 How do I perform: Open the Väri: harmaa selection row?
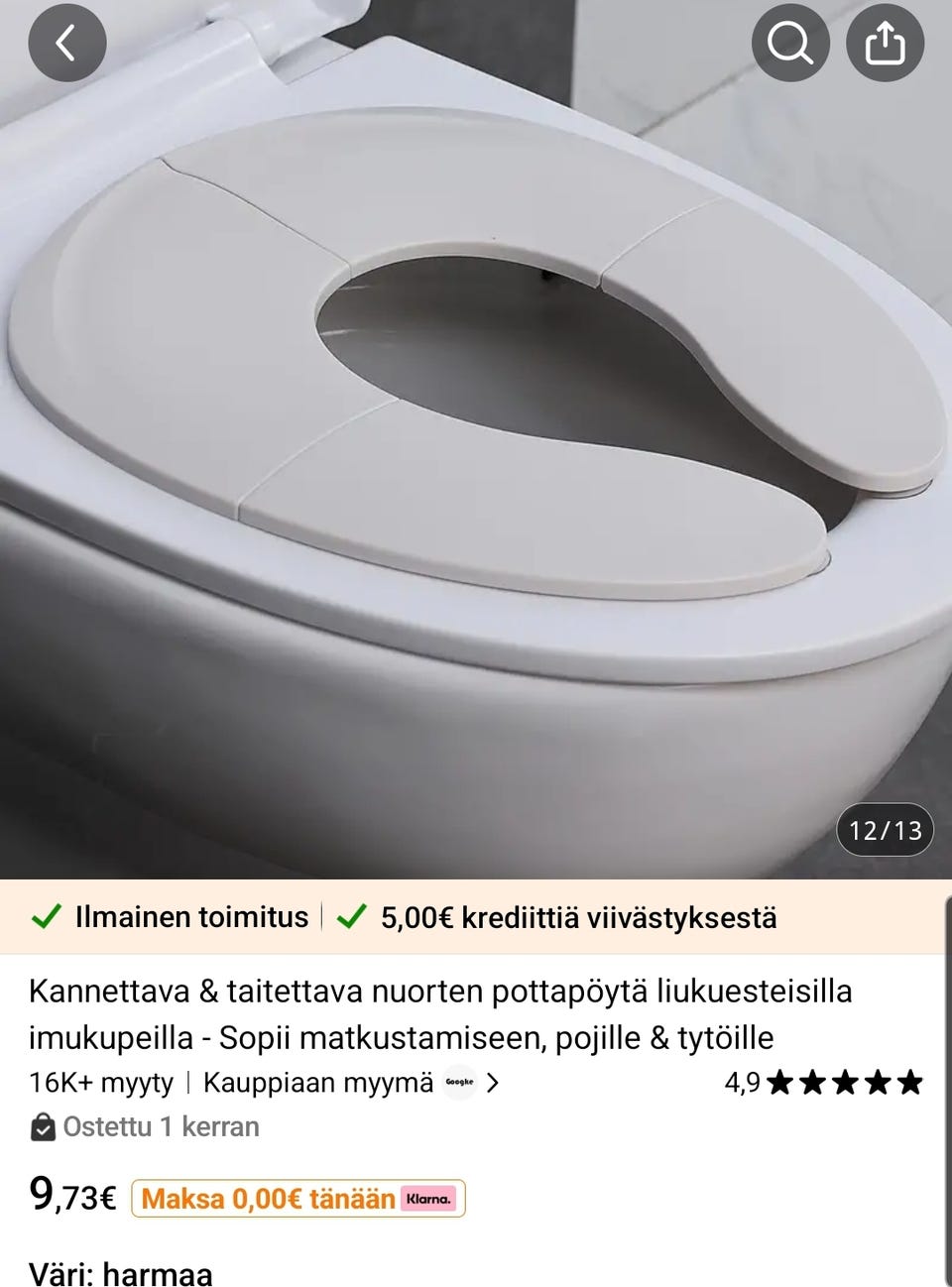(119, 1273)
